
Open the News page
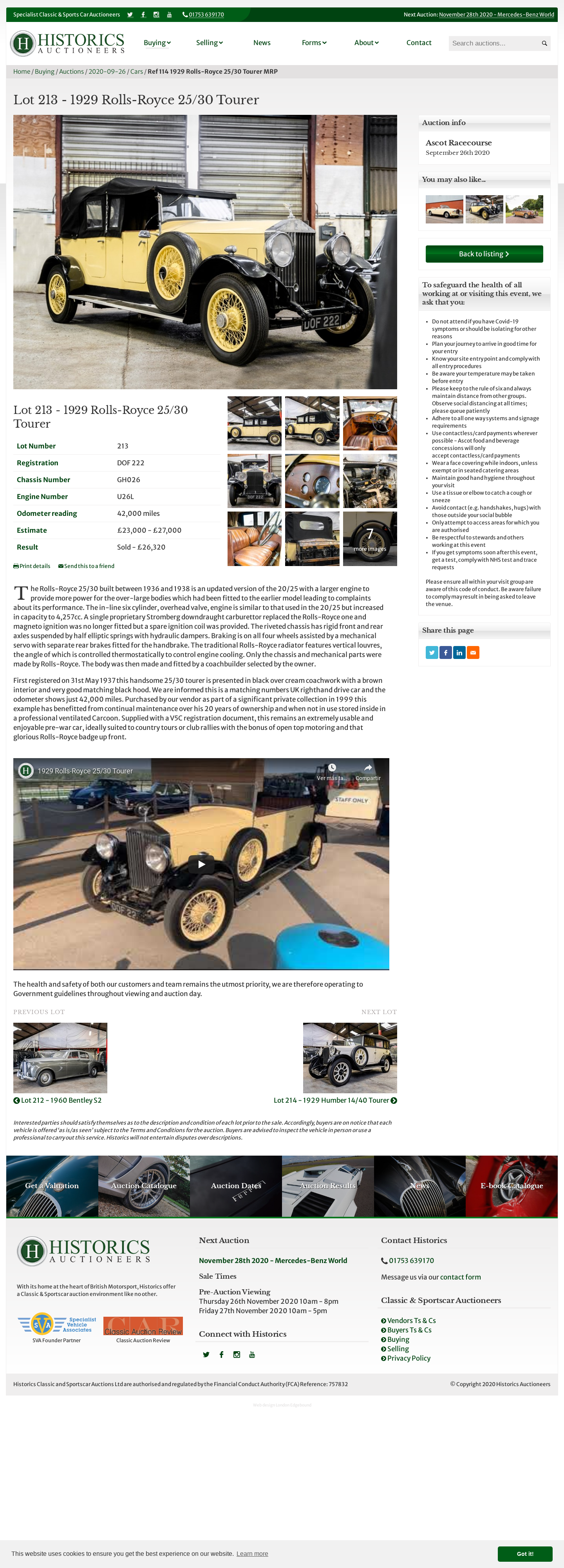[x=262, y=43]
